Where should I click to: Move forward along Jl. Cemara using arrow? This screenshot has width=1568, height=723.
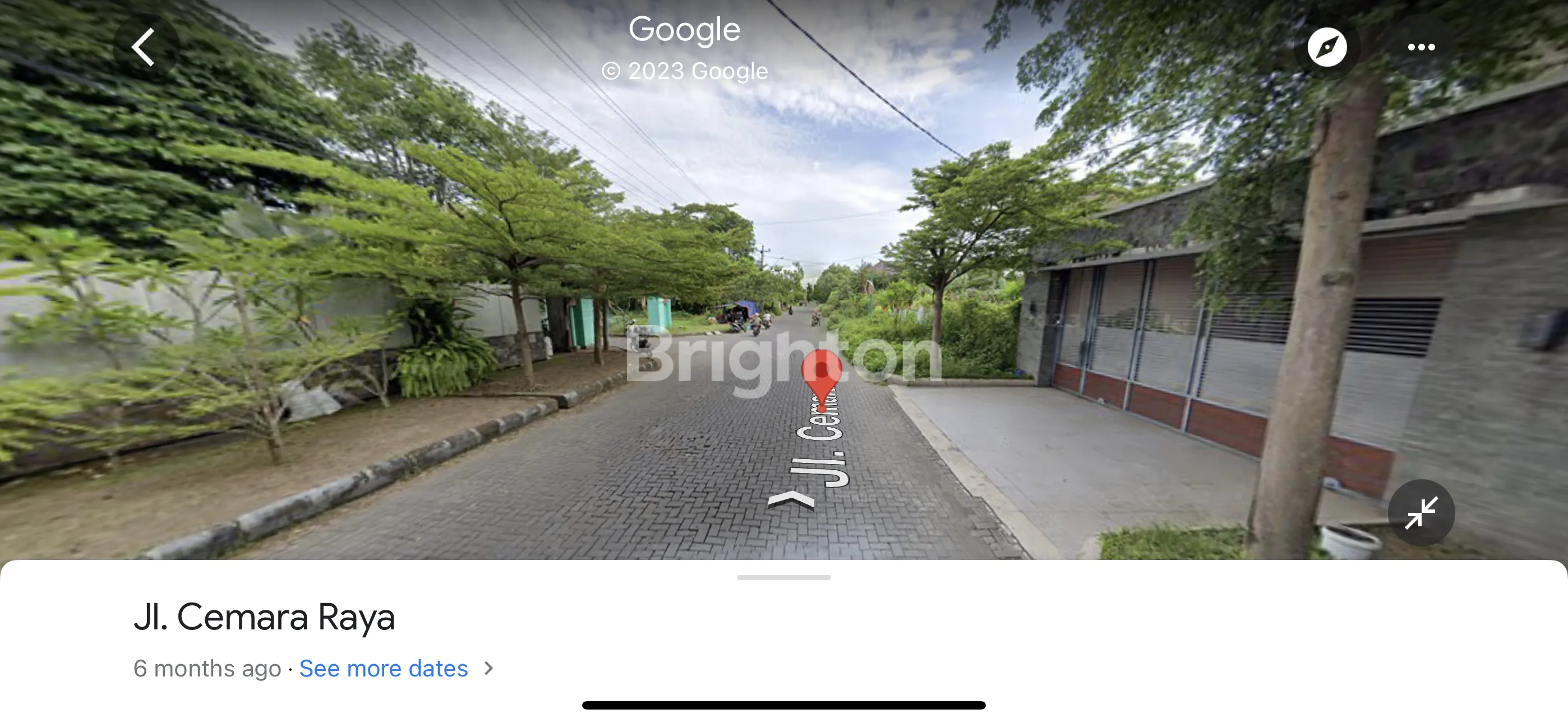click(x=791, y=499)
